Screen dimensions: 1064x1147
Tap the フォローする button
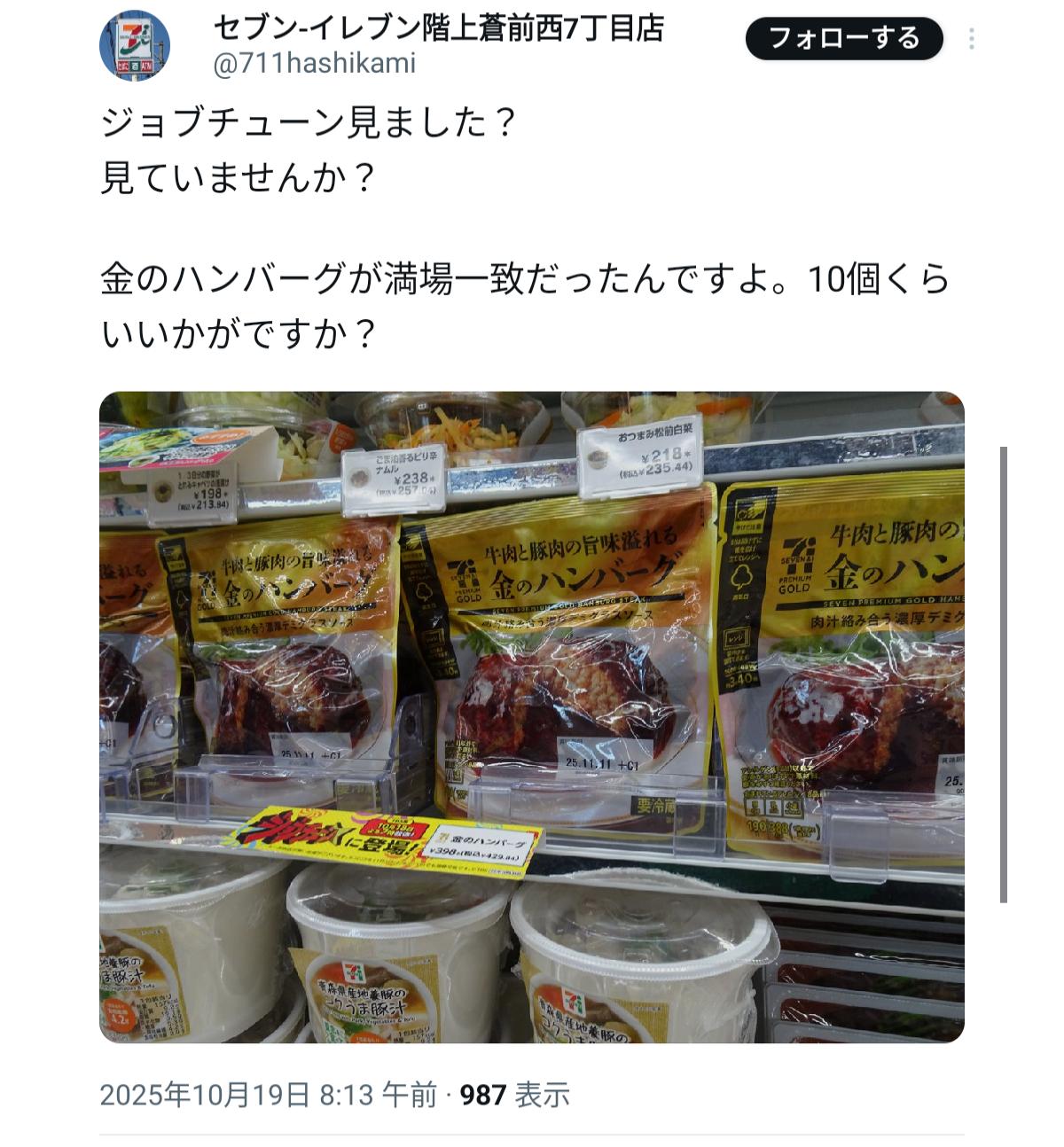843,38
